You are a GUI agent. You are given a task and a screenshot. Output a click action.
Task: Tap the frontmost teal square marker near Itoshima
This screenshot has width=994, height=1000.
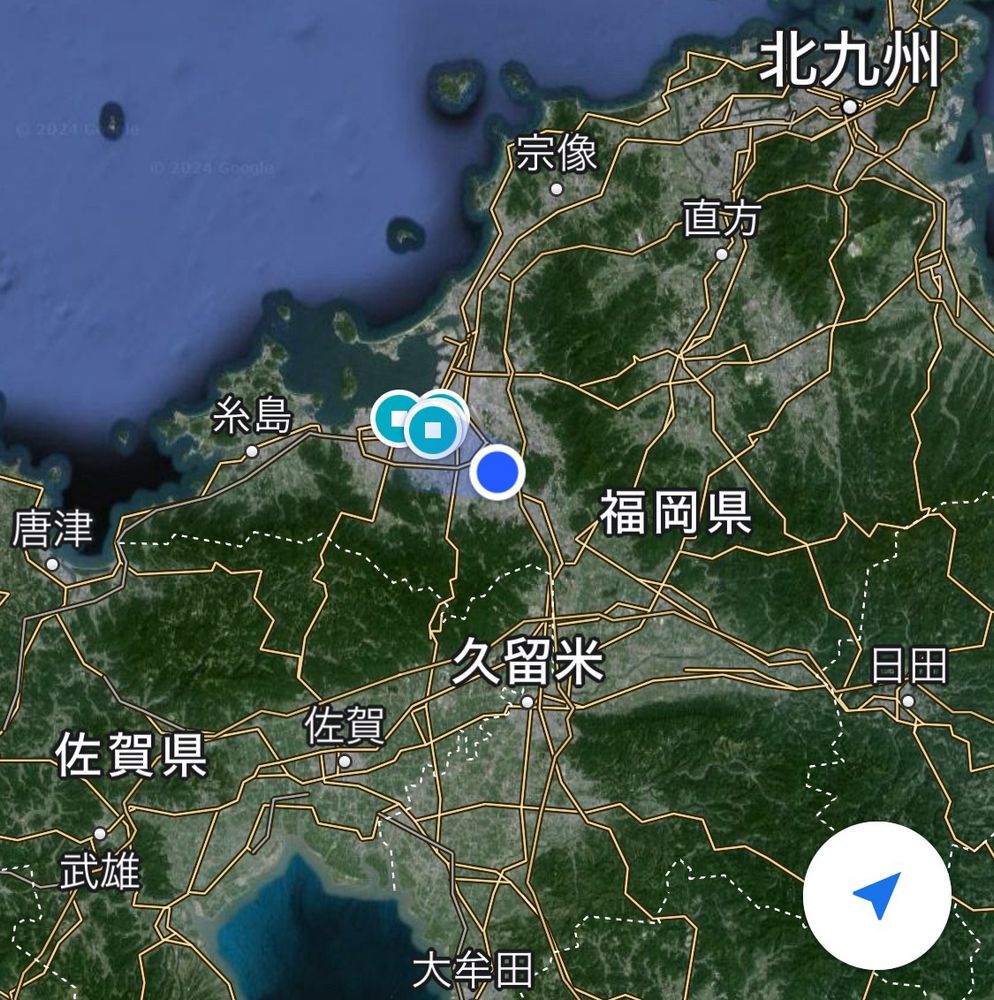pos(431,428)
